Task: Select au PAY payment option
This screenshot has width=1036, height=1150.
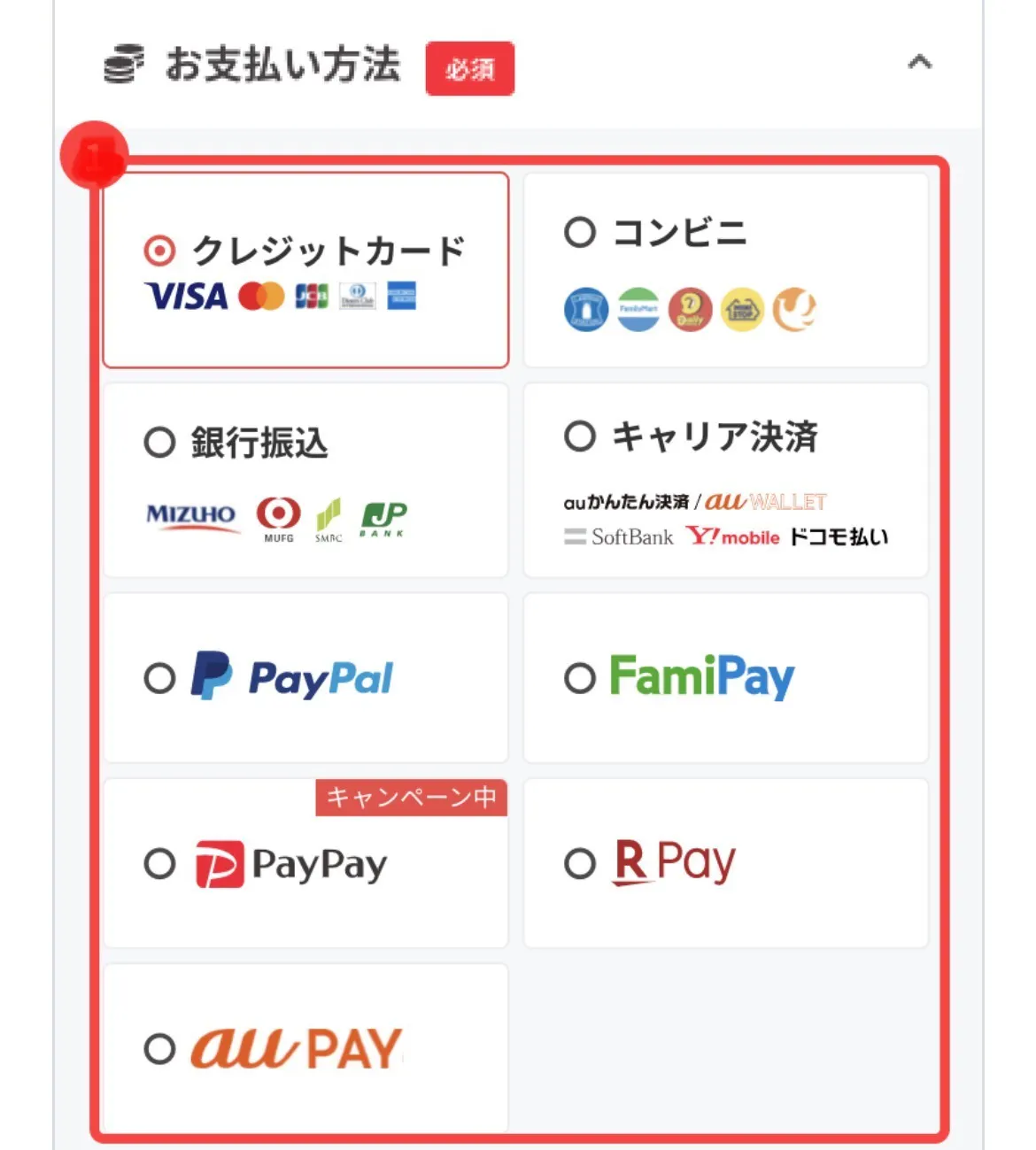Action: coord(160,1049)
